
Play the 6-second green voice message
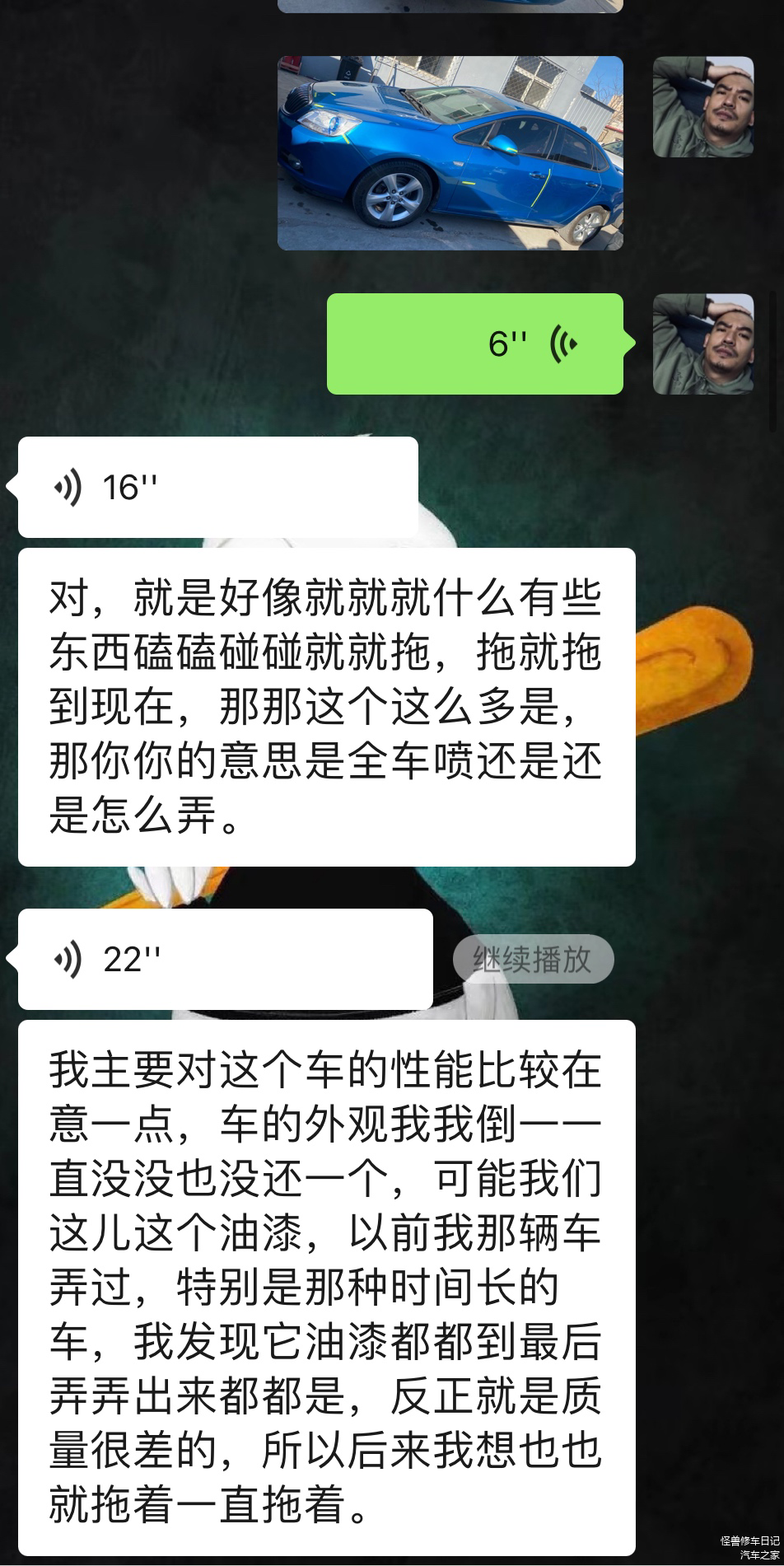475,344
